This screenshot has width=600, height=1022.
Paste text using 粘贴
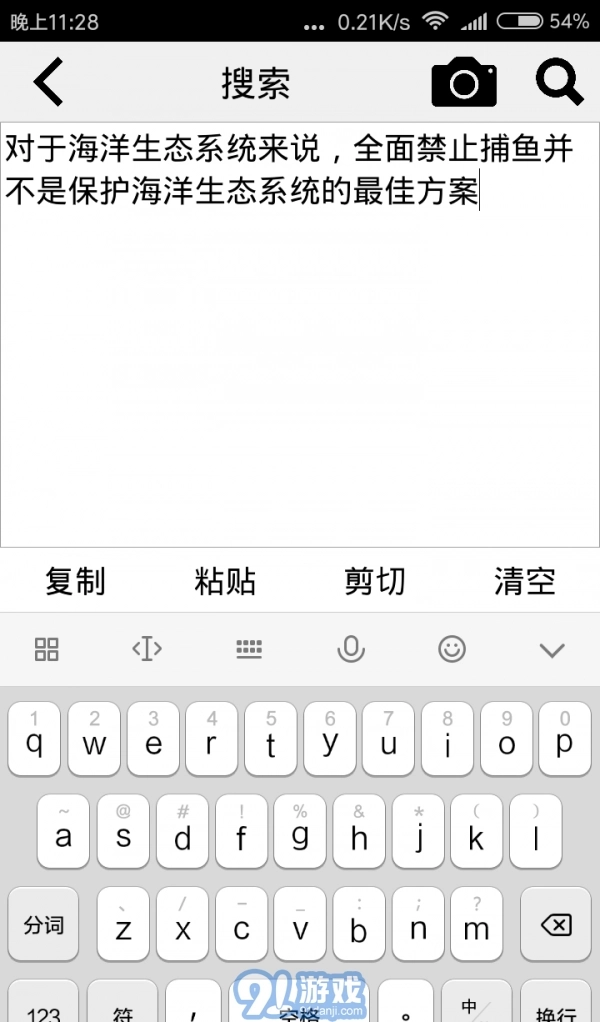(225, 581)
